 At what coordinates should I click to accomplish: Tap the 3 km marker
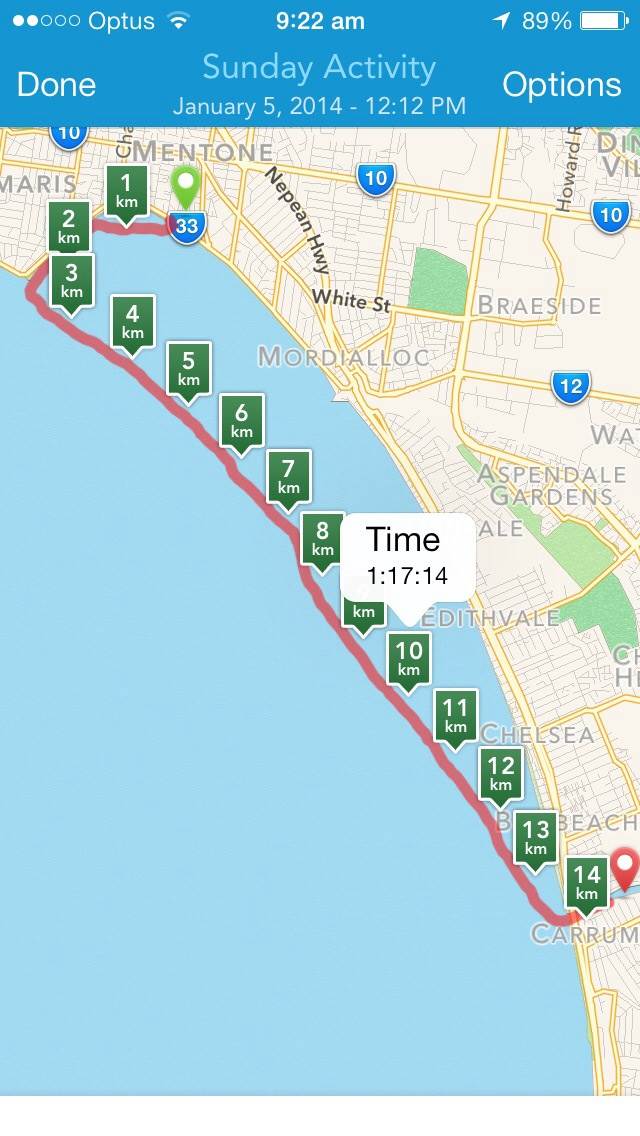pyautogui.click(x=71, y=279)
